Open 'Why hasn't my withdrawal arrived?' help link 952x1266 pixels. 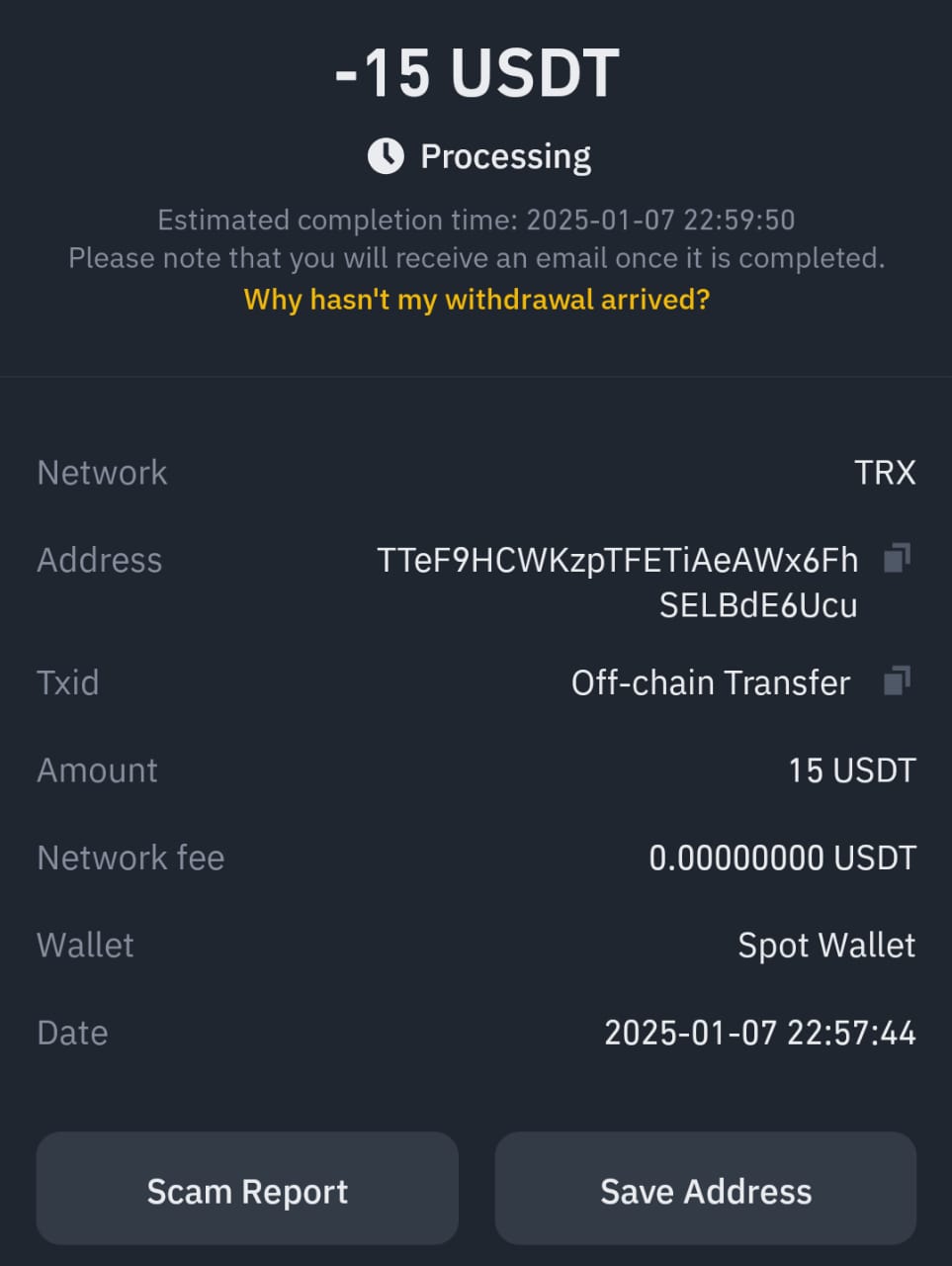pos(476,299)
